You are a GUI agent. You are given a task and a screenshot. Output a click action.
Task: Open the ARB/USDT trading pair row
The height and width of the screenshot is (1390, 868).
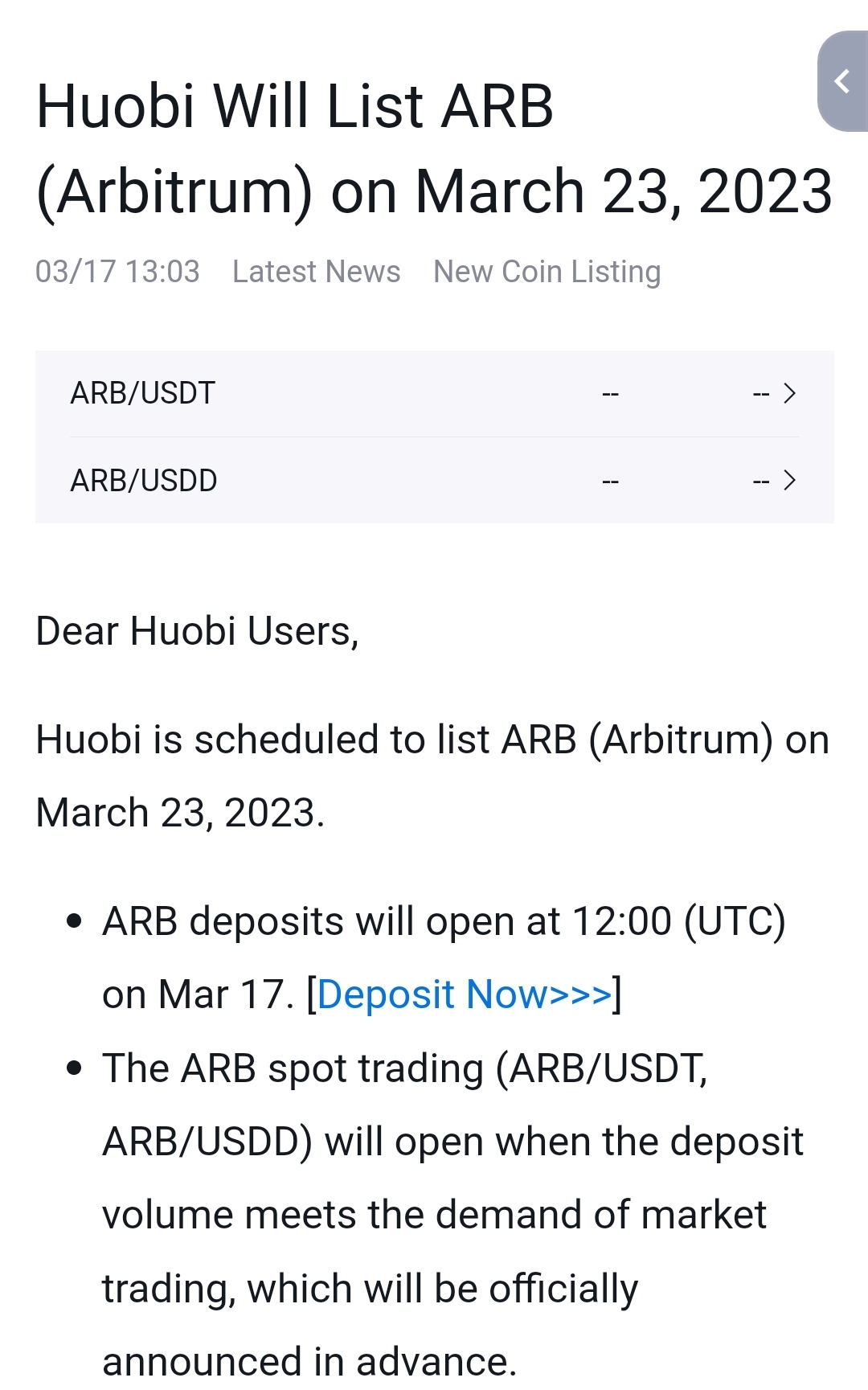point(435,393)
